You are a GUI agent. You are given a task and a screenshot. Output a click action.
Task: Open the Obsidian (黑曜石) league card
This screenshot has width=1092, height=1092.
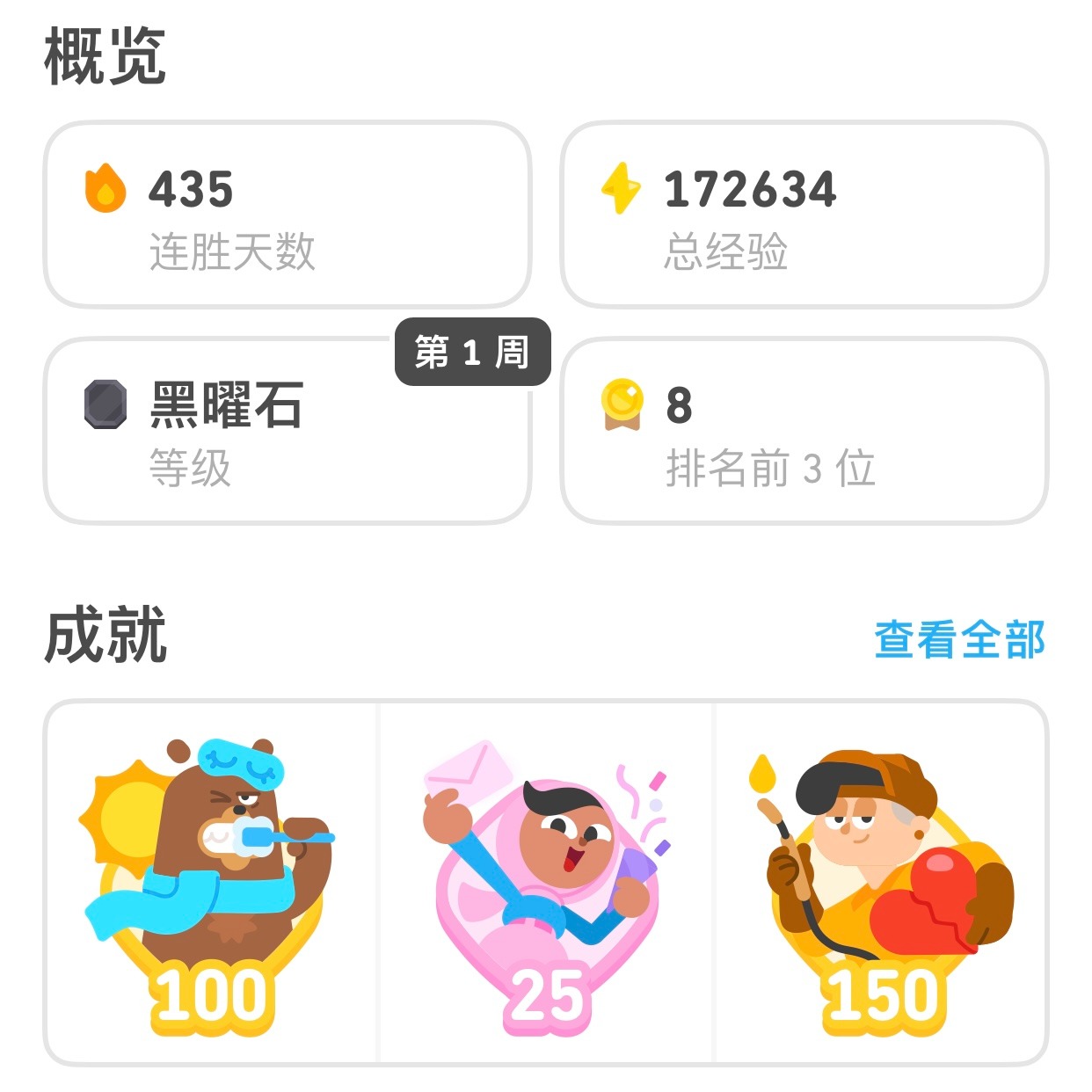(x=287, y=433)
